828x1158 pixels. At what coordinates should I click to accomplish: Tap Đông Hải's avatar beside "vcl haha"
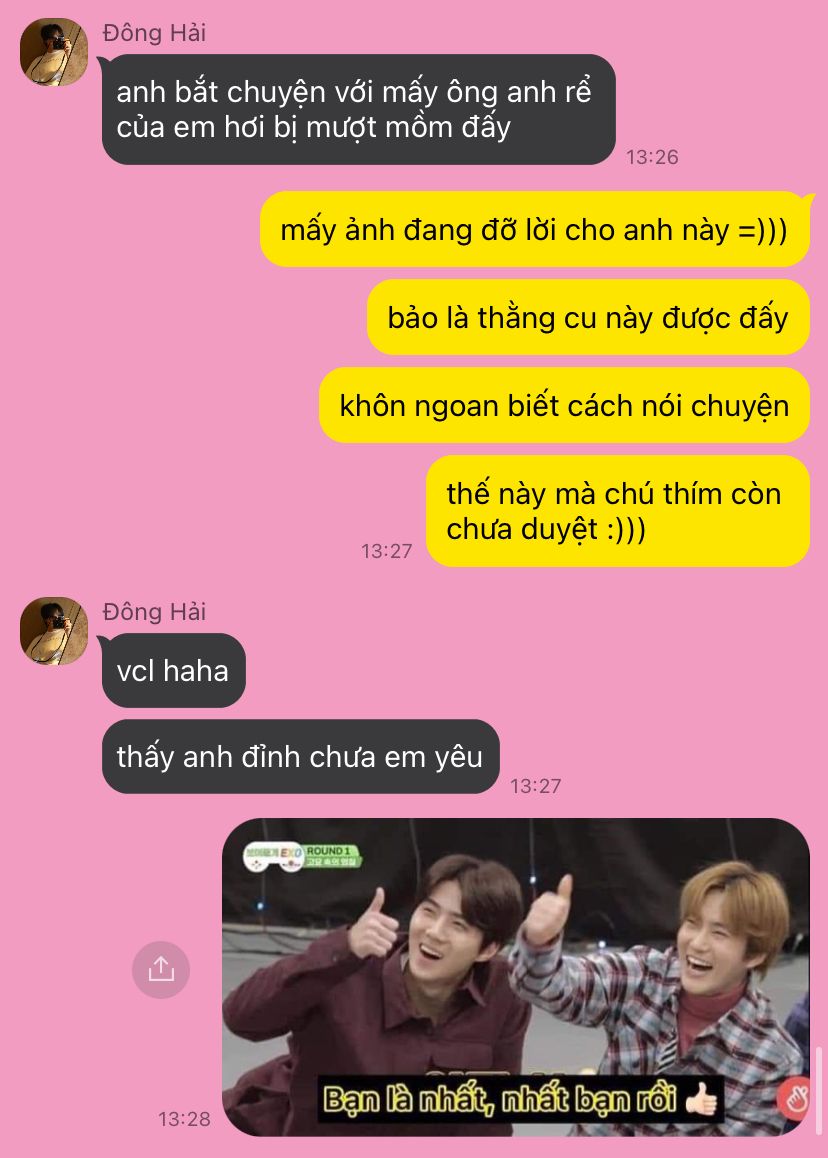(54, 631)
